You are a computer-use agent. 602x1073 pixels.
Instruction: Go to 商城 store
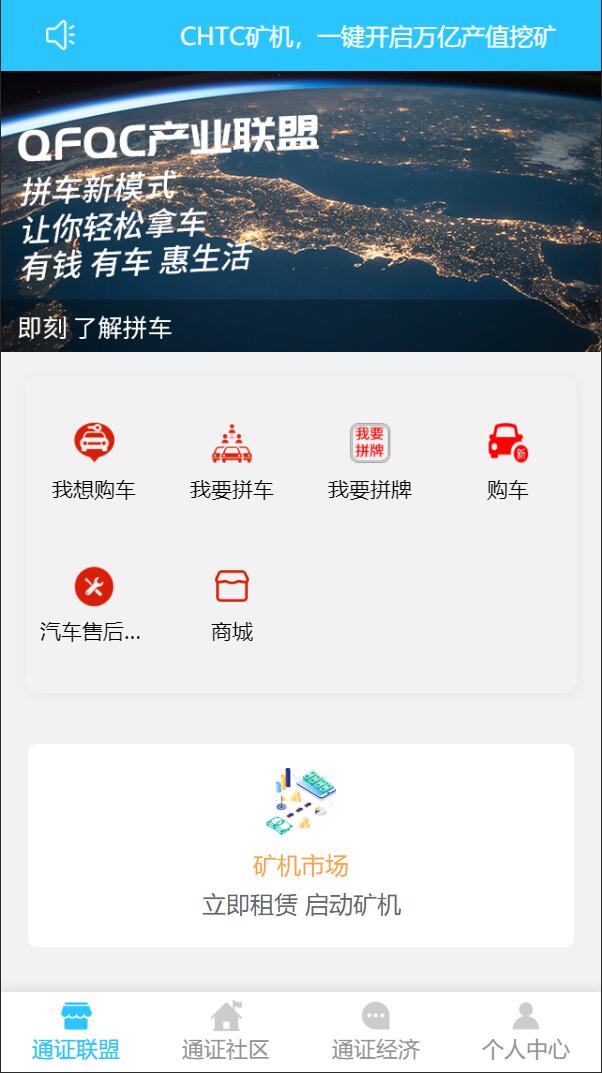(x=232, y=603)
